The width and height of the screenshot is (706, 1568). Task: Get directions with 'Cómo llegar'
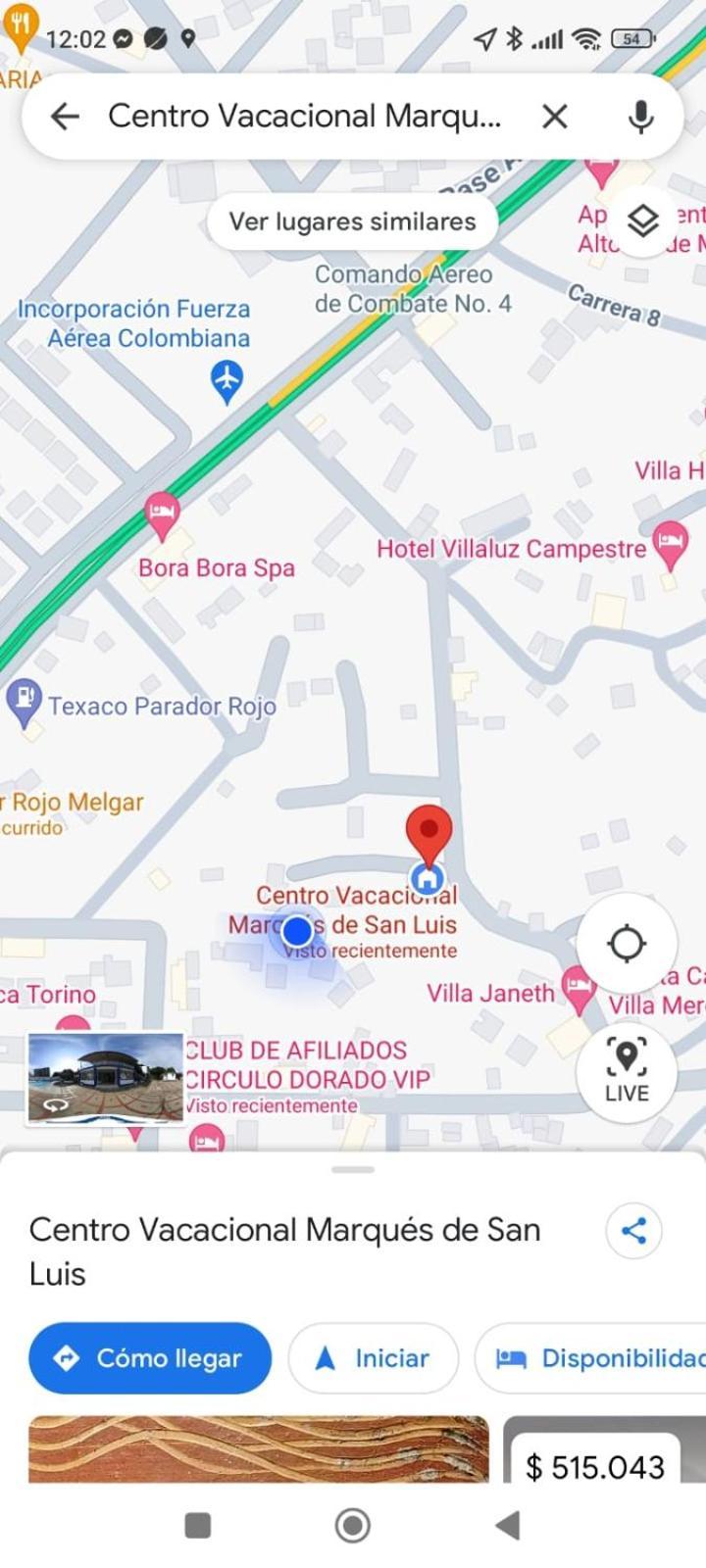tap(150, 1358)
